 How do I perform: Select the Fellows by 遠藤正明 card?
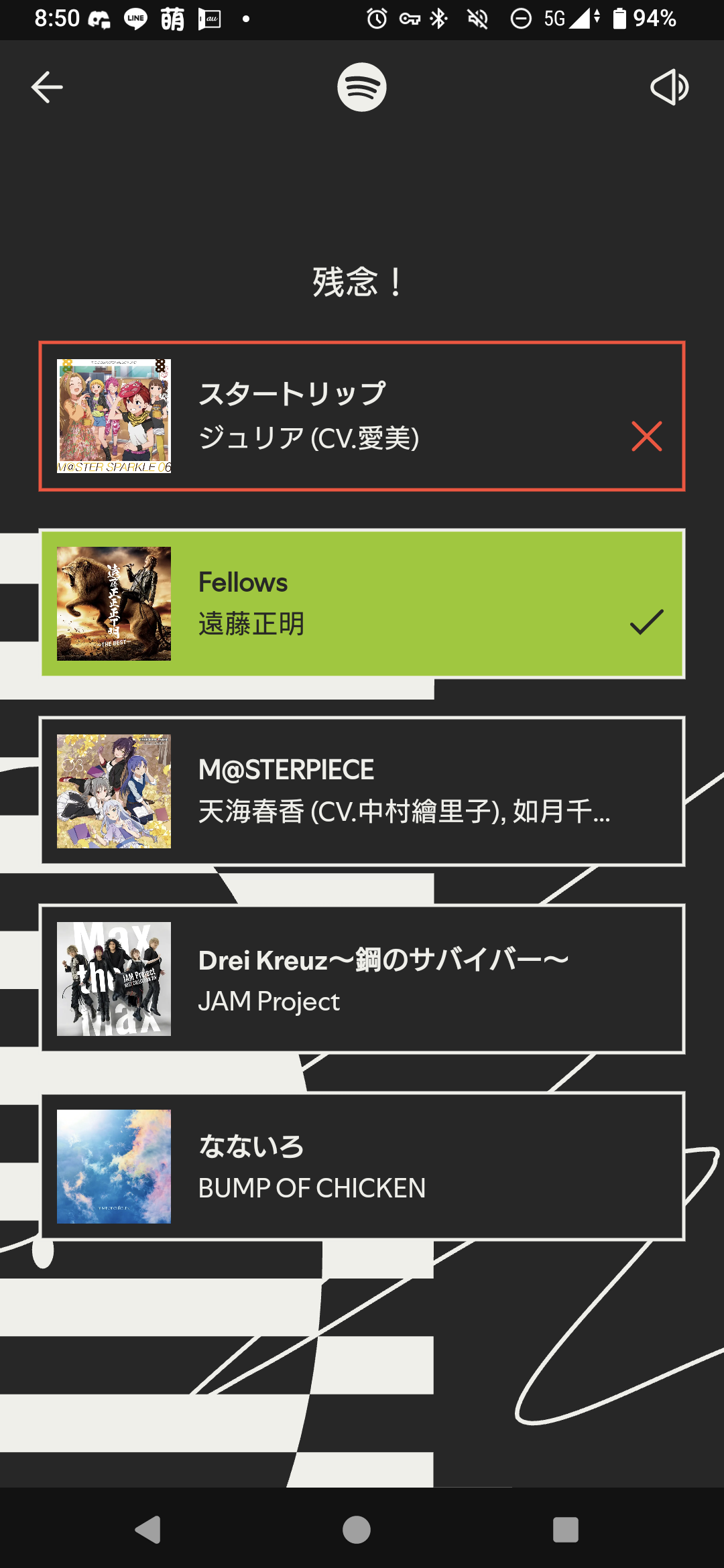click(x=362, y=604)
